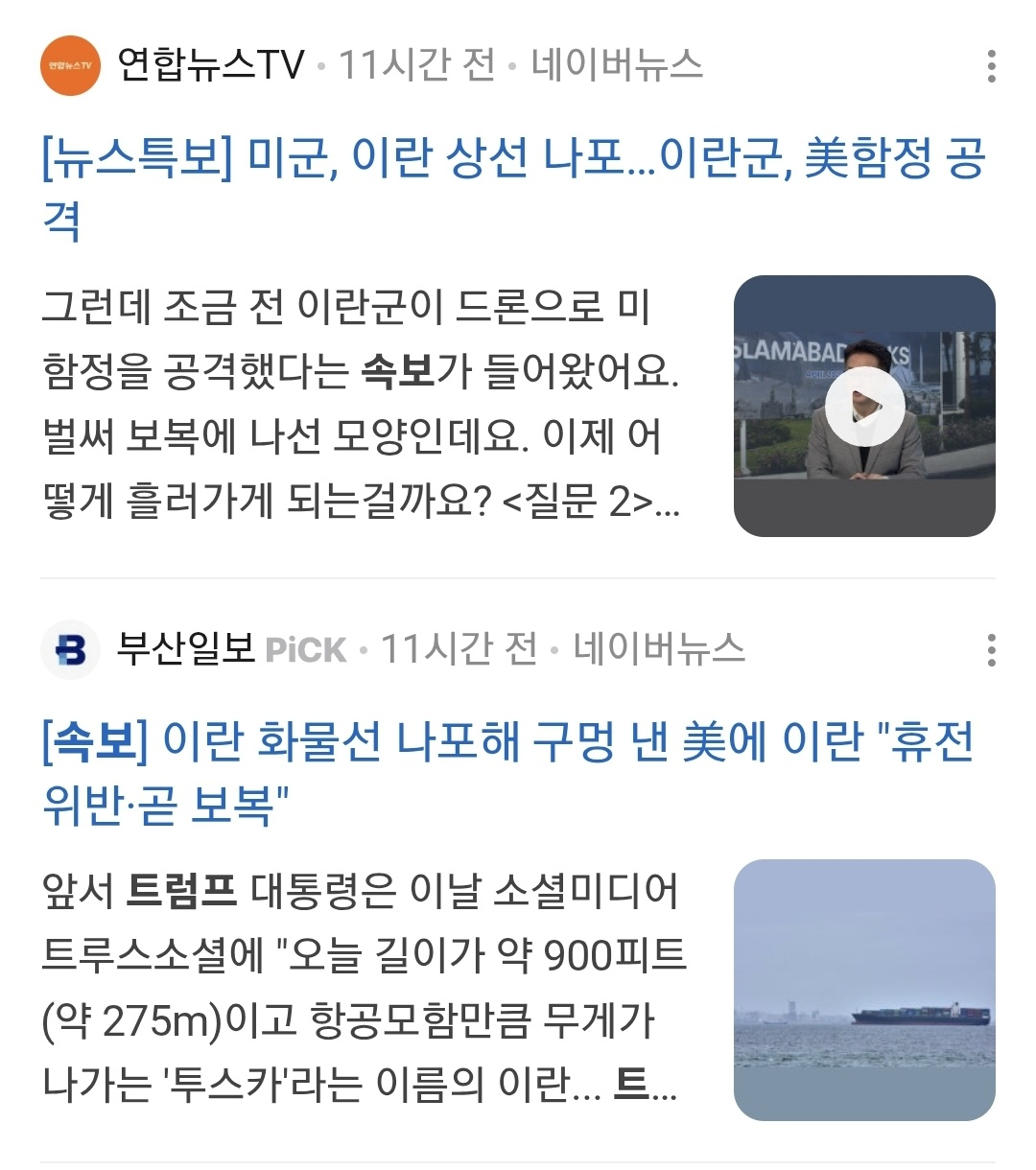Viewport: 1036px width, 1170px height.
Task: View the cargo ship article thumbnail
Action: tap(864, 989)
